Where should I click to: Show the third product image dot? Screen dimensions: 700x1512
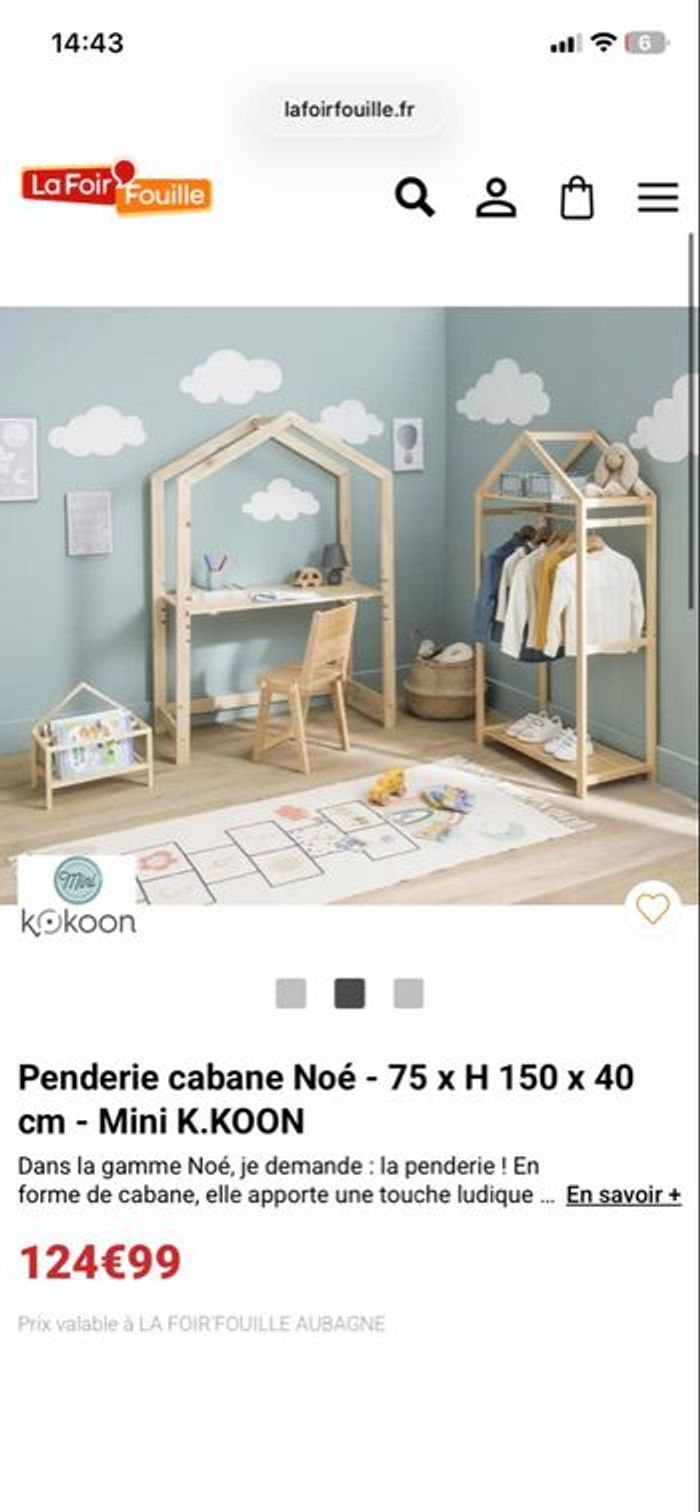click(x=408, y=993)
